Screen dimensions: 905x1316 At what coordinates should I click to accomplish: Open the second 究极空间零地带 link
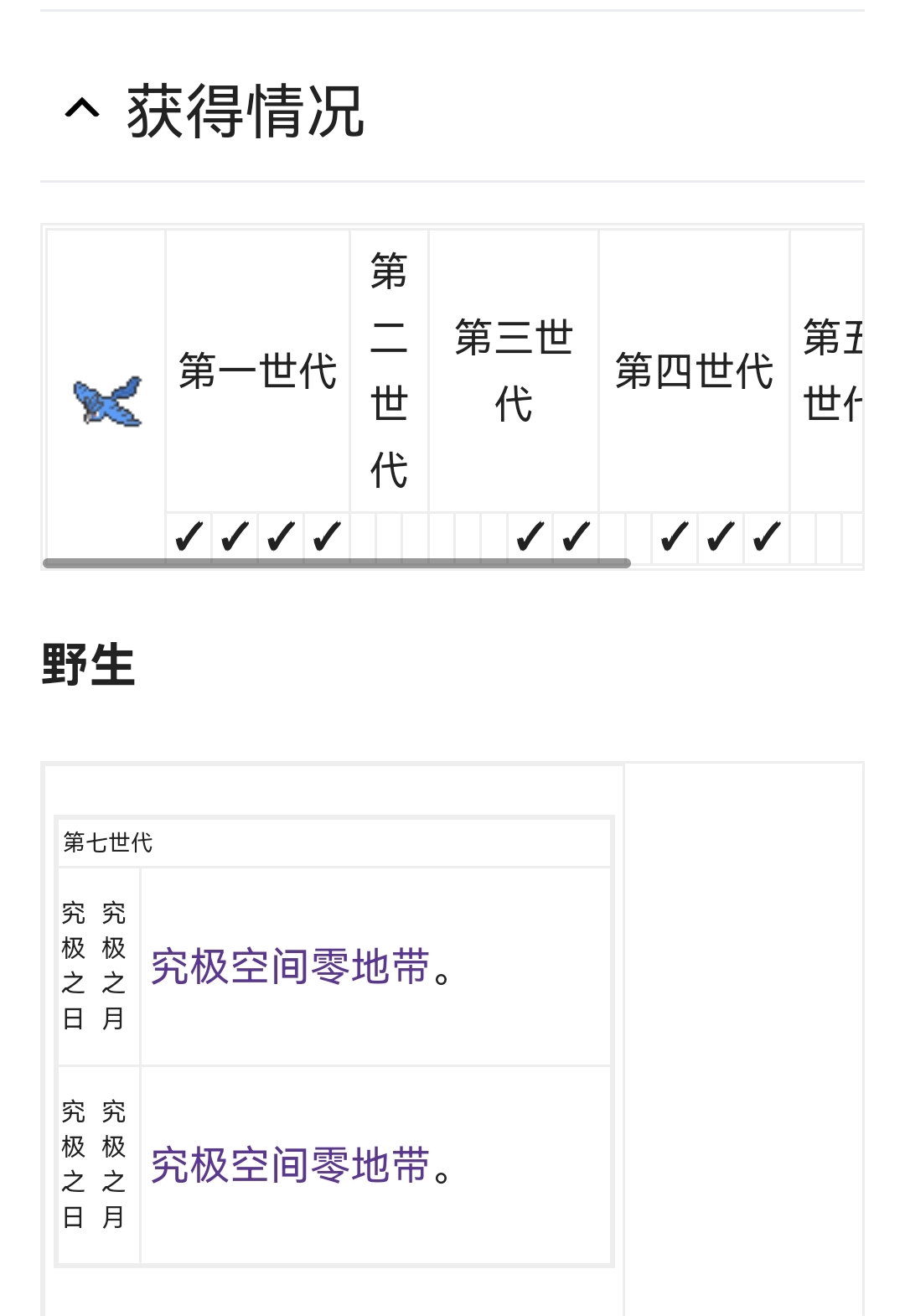point(290,1165)
